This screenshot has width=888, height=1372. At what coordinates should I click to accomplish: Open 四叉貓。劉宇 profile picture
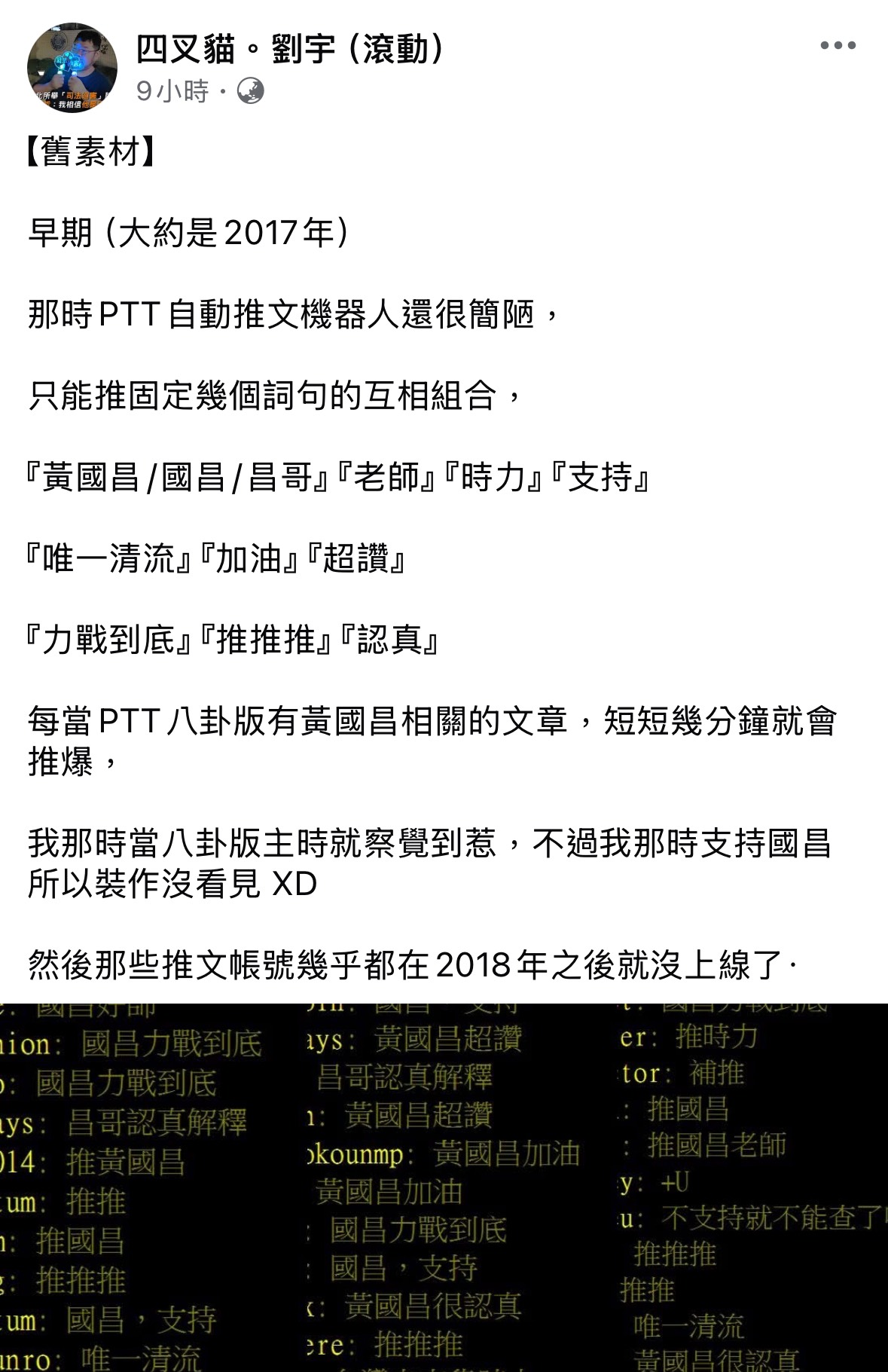click(x=72, y=68)
